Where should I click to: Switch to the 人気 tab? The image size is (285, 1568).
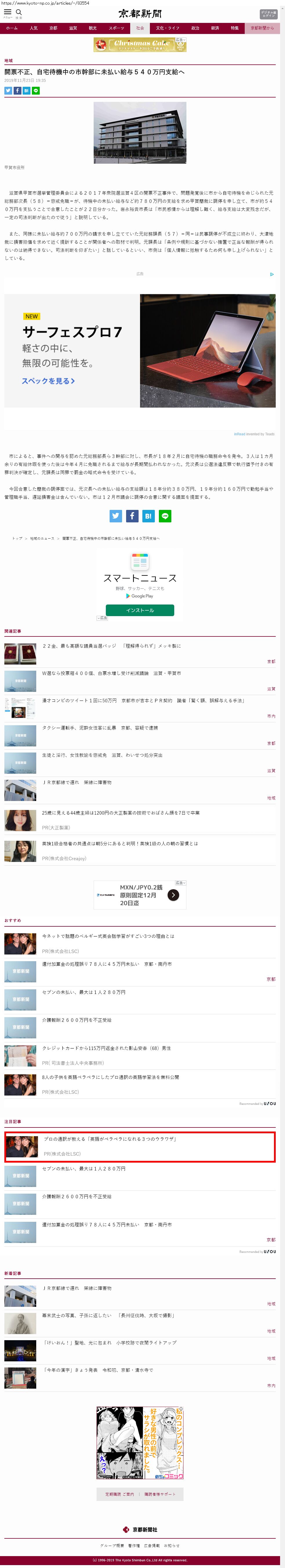(x=33, y=28)
